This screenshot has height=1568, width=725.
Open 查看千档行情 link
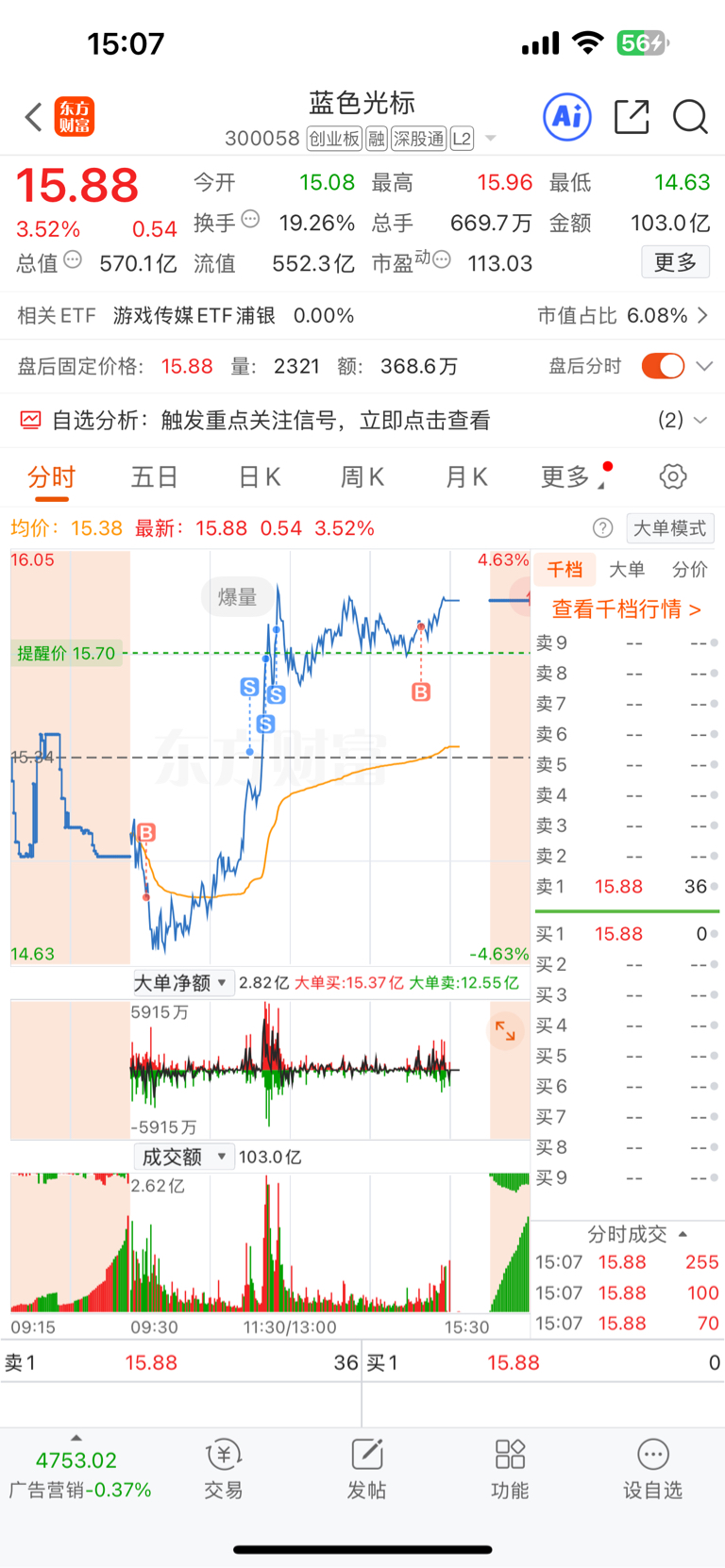pos(626,609)
